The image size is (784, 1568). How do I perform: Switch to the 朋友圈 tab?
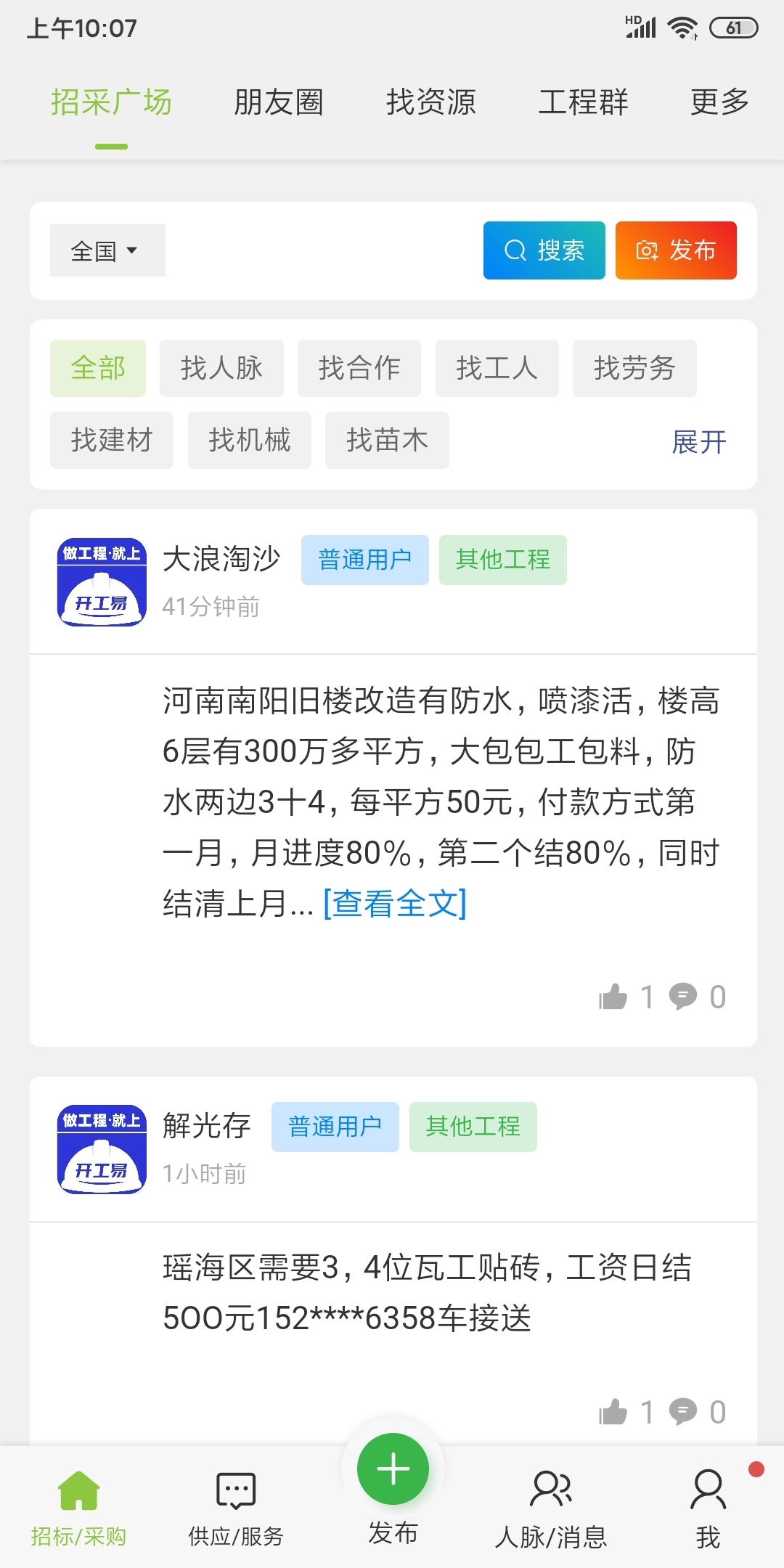[279, 102]
